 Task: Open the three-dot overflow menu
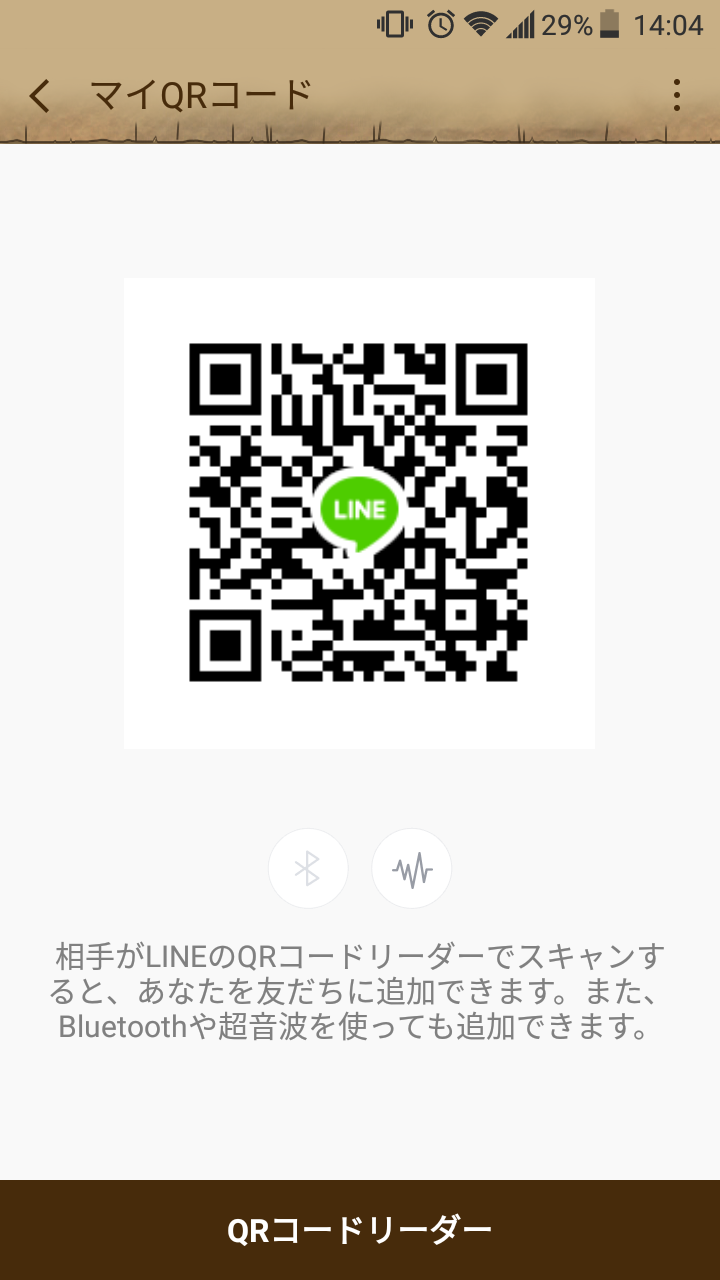click(x=677, y=96)
